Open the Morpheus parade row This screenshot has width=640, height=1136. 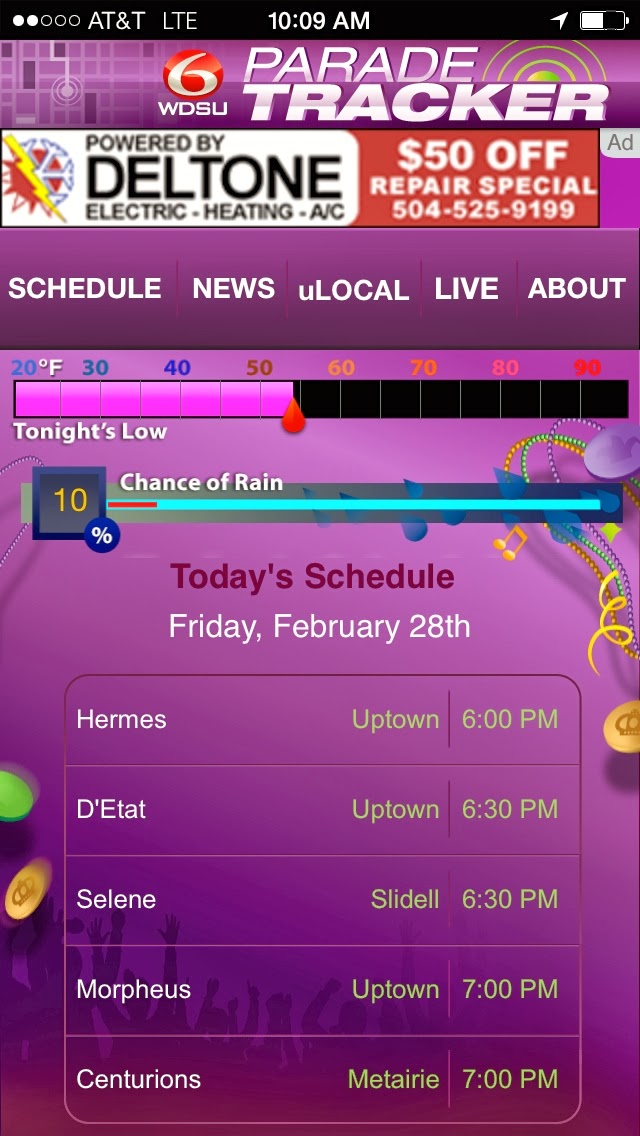tap(322, 990)
